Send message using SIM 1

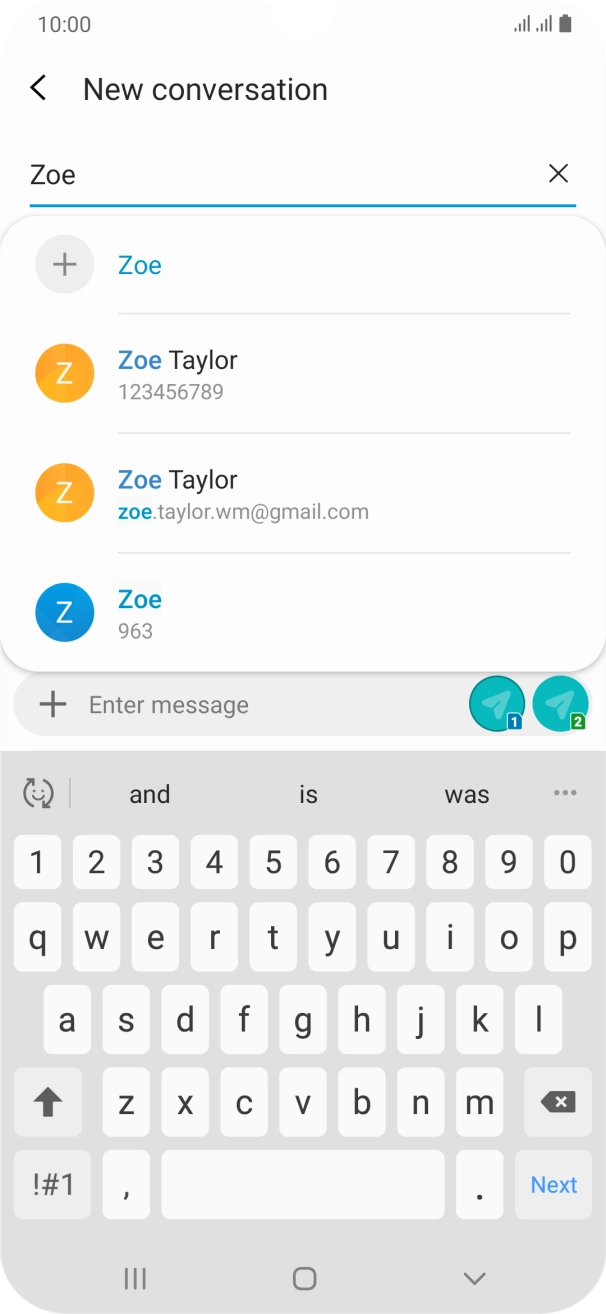[x=497, y=705]
